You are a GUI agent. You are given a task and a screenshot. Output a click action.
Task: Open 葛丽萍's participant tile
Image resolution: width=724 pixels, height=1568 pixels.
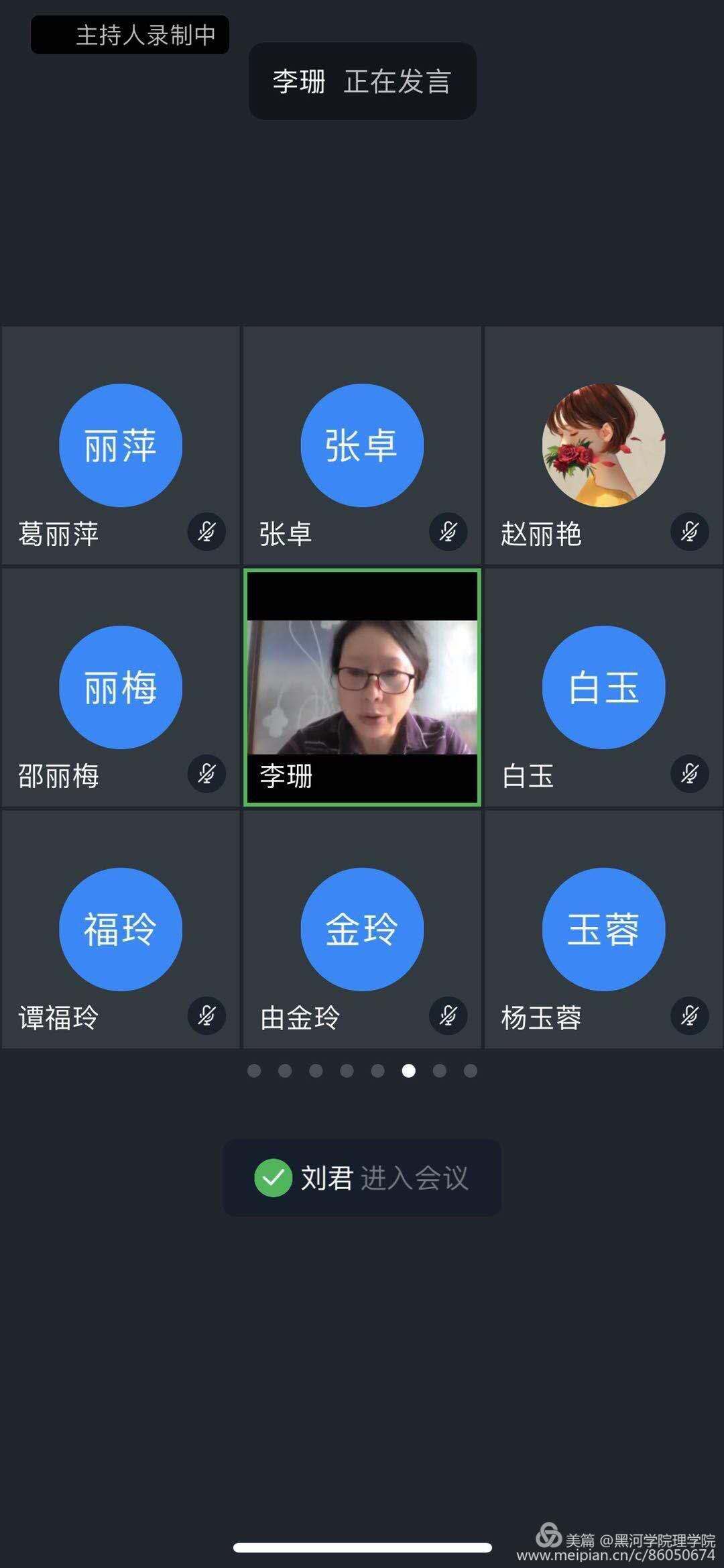[x=121, y=445]
